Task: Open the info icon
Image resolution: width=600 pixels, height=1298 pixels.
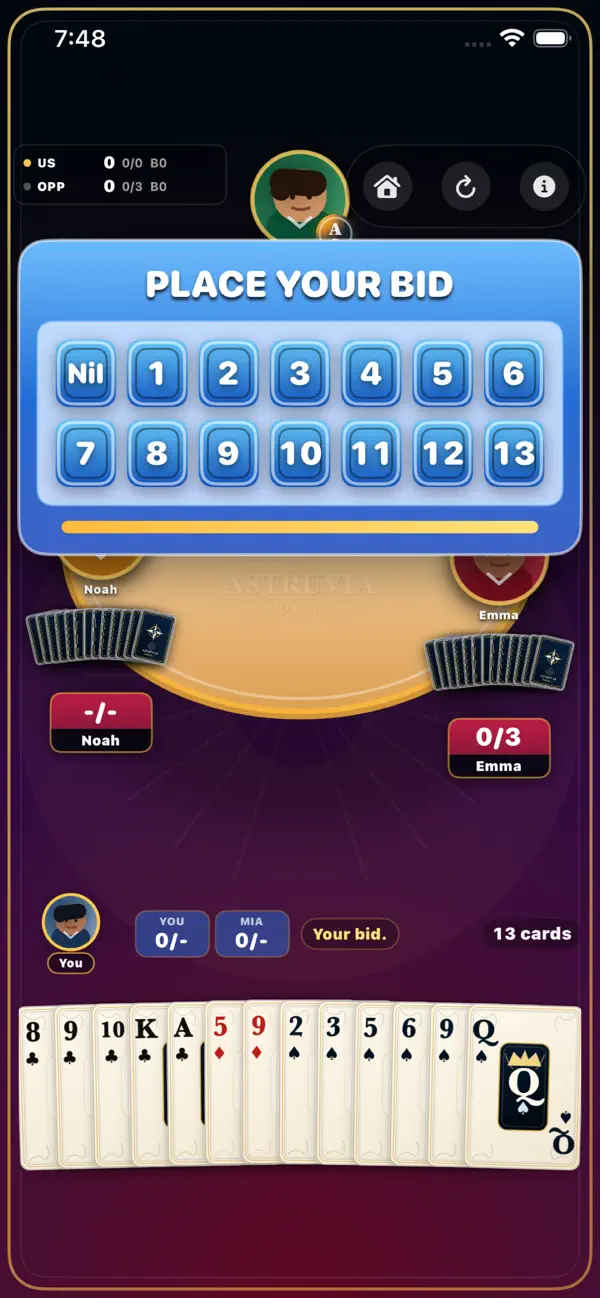Action: pyautogui.click(x=544, y=187)
